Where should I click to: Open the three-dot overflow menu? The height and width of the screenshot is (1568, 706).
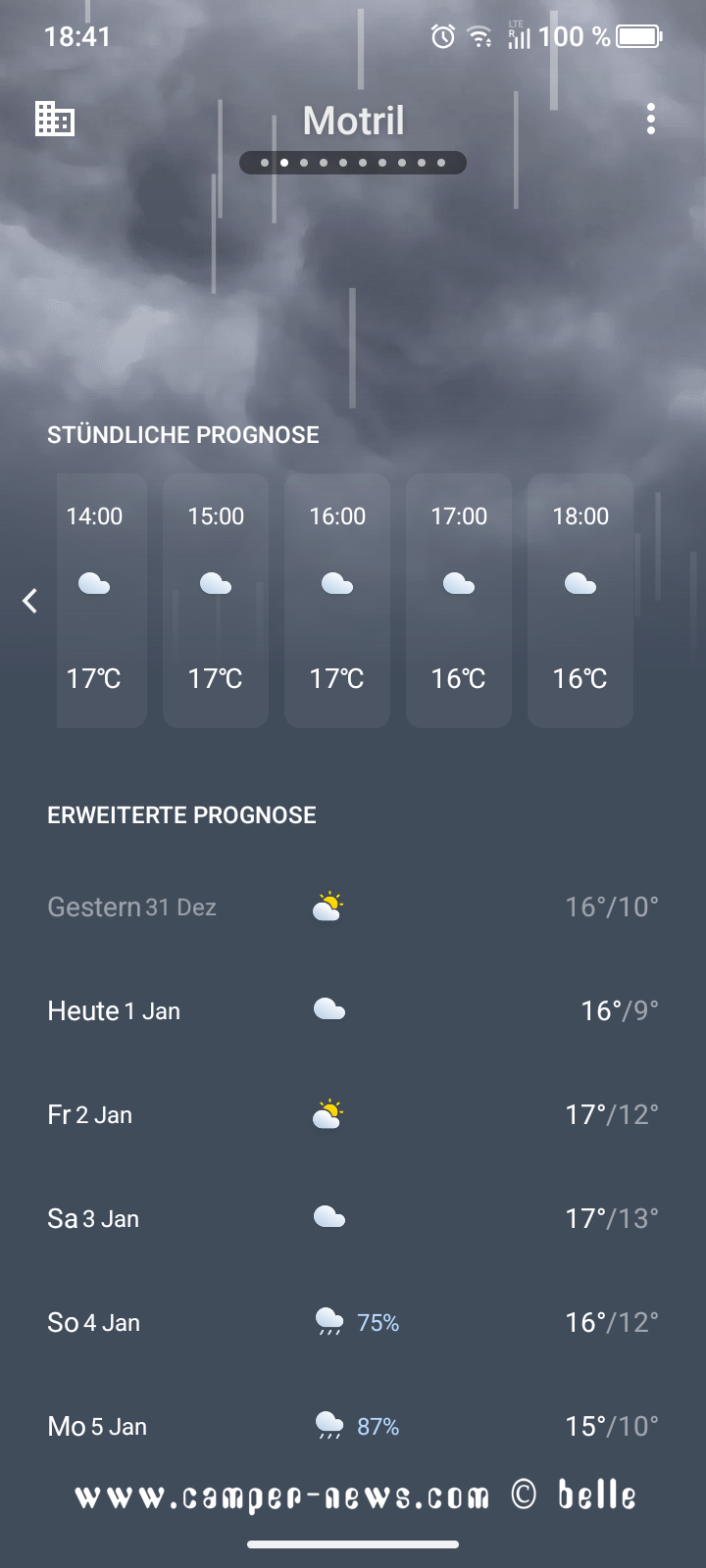click(x=651, y=120)
